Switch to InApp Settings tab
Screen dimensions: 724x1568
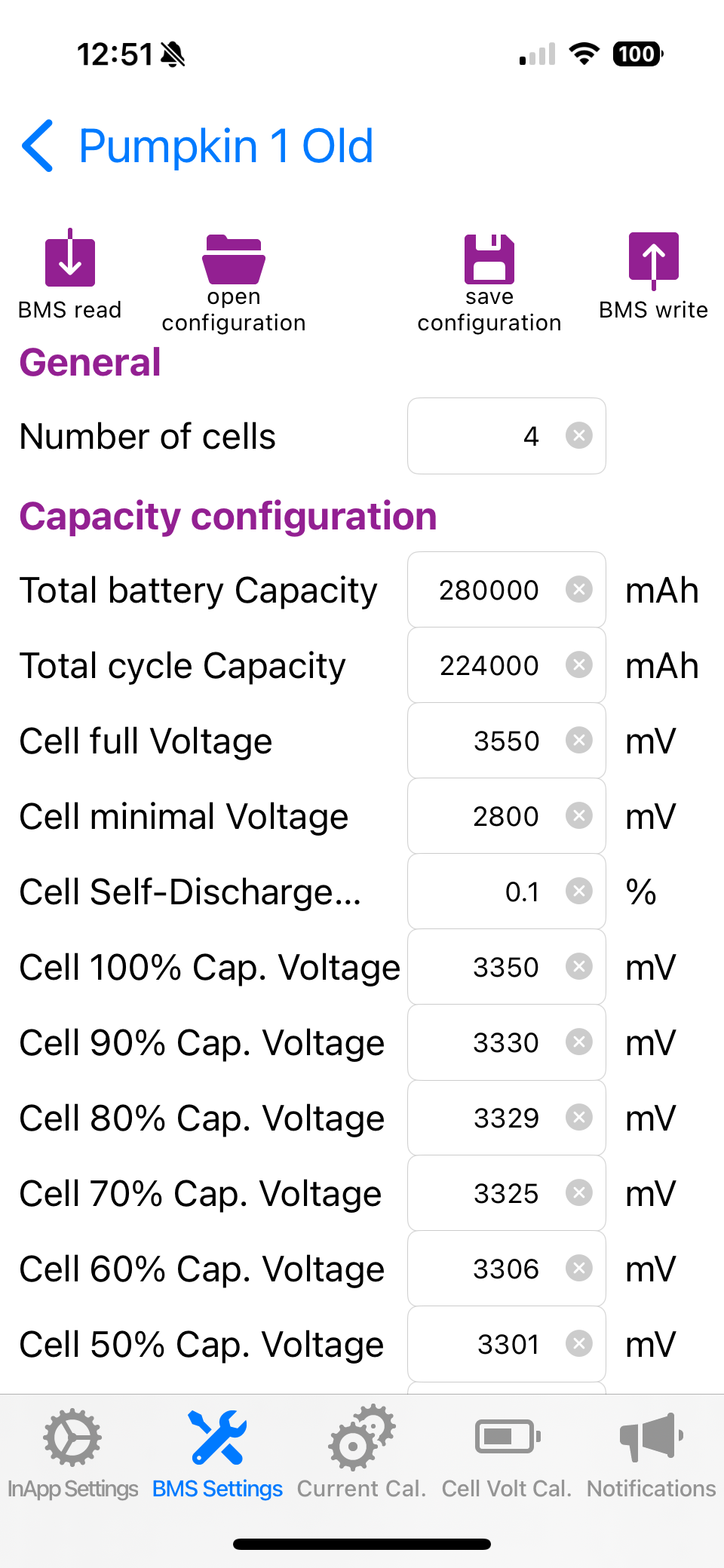click(x=72, y=1452)
